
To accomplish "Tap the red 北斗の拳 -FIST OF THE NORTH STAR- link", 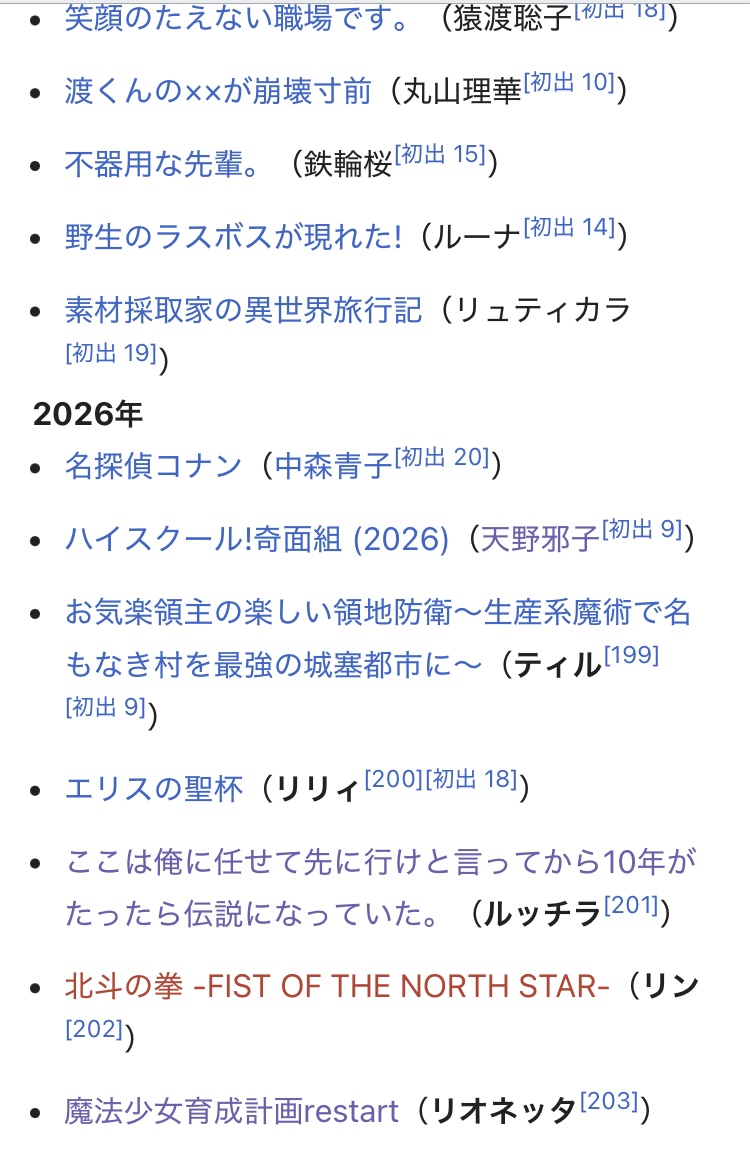I will [337, 986].
